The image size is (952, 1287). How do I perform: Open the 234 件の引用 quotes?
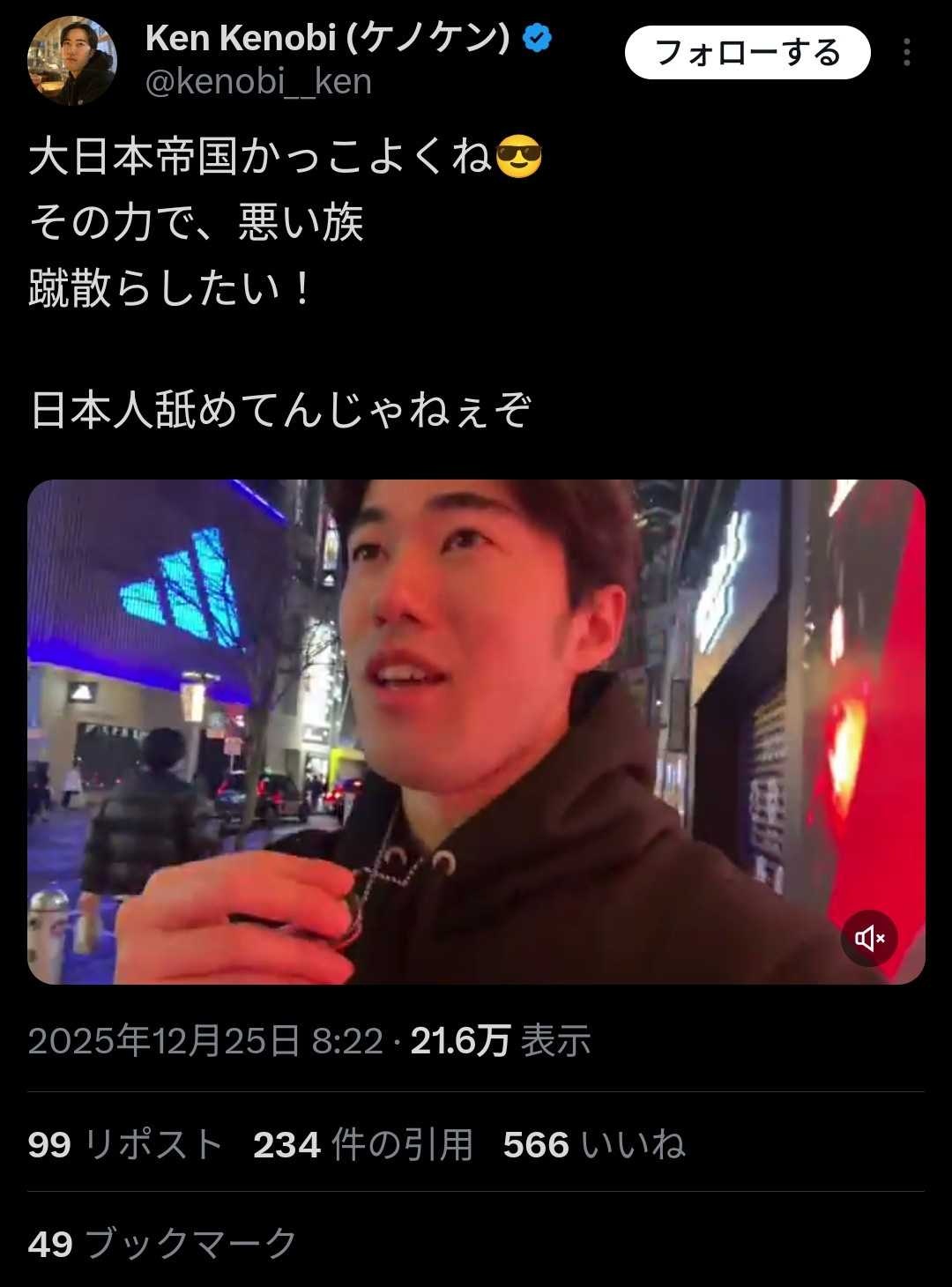point(362,1145)
